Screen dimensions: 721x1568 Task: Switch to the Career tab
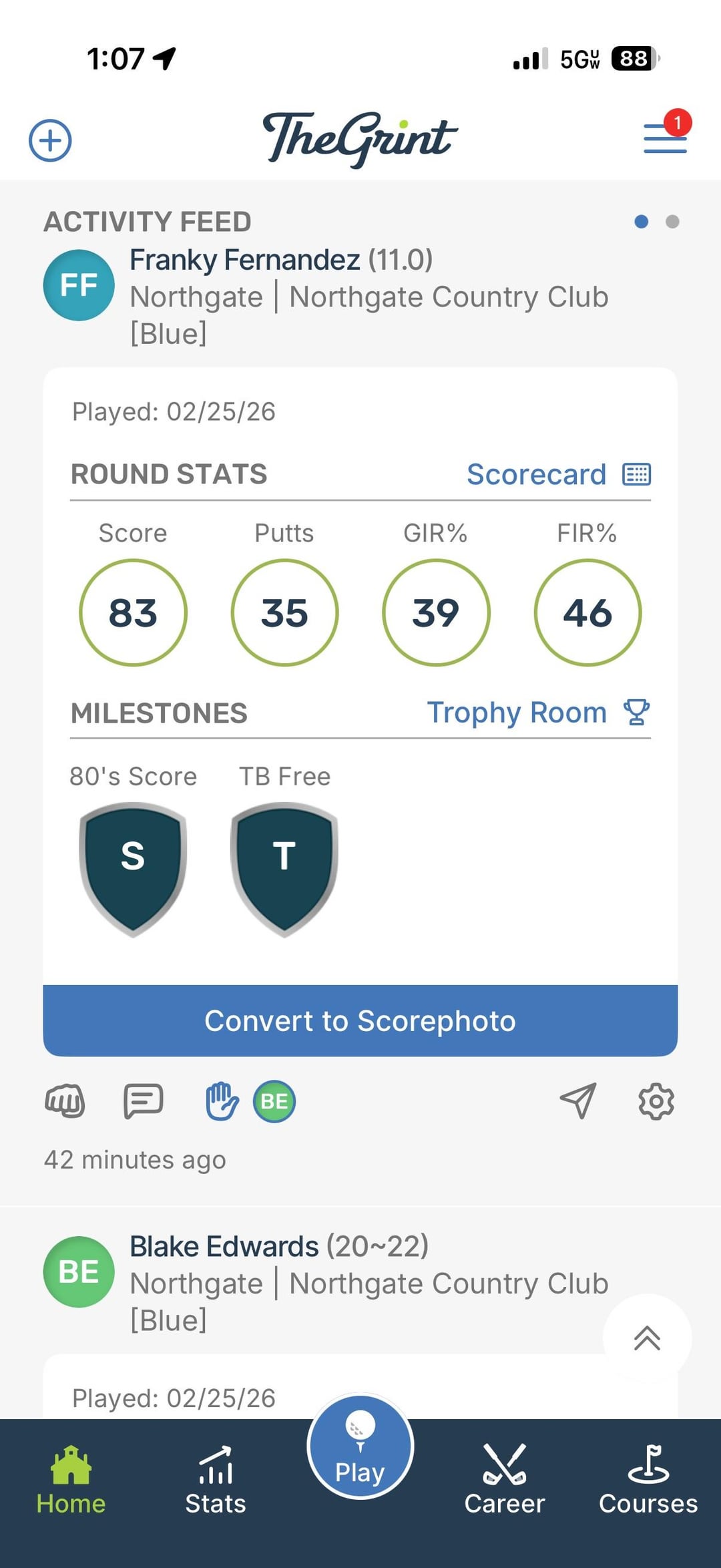(x=505, y=1480)
